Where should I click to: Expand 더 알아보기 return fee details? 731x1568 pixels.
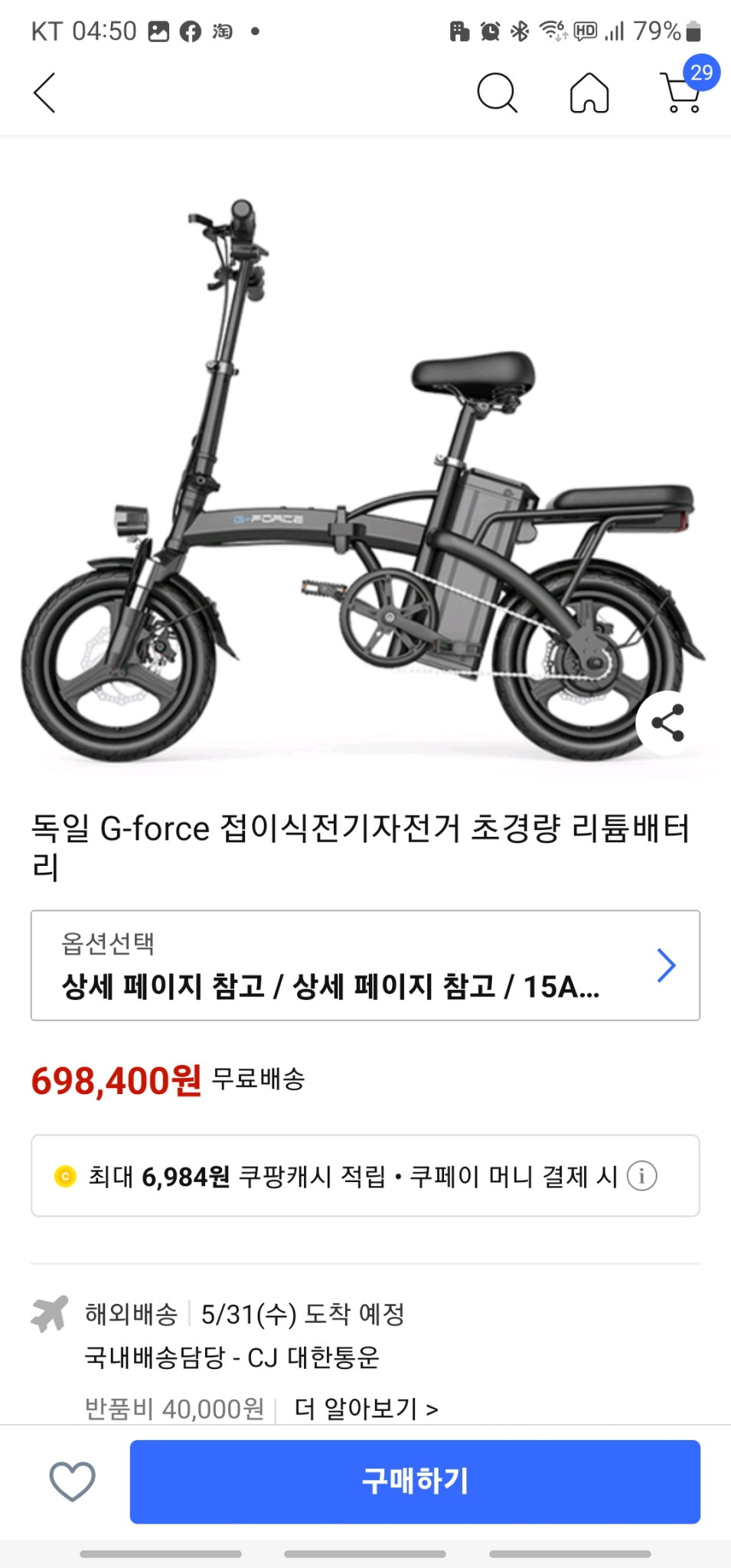366,1407
